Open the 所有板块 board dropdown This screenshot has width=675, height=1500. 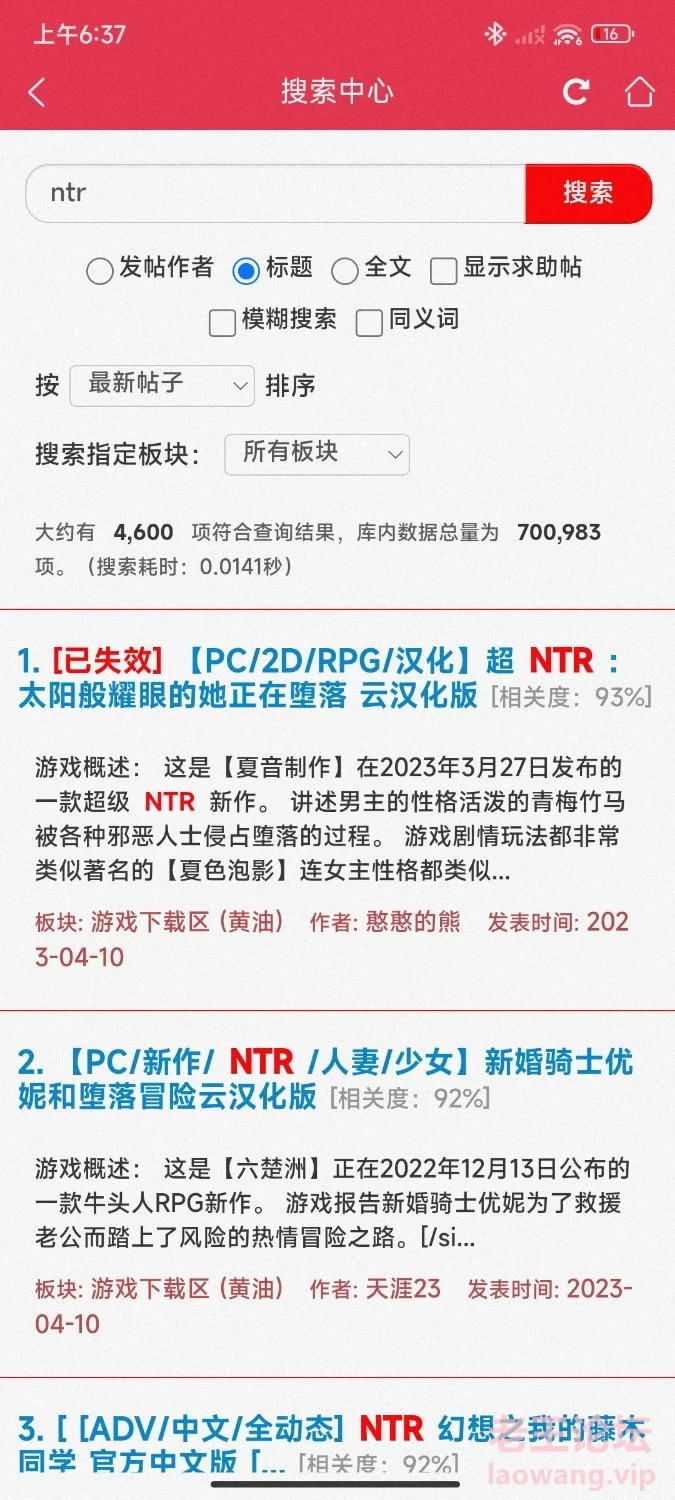point(317,454)
